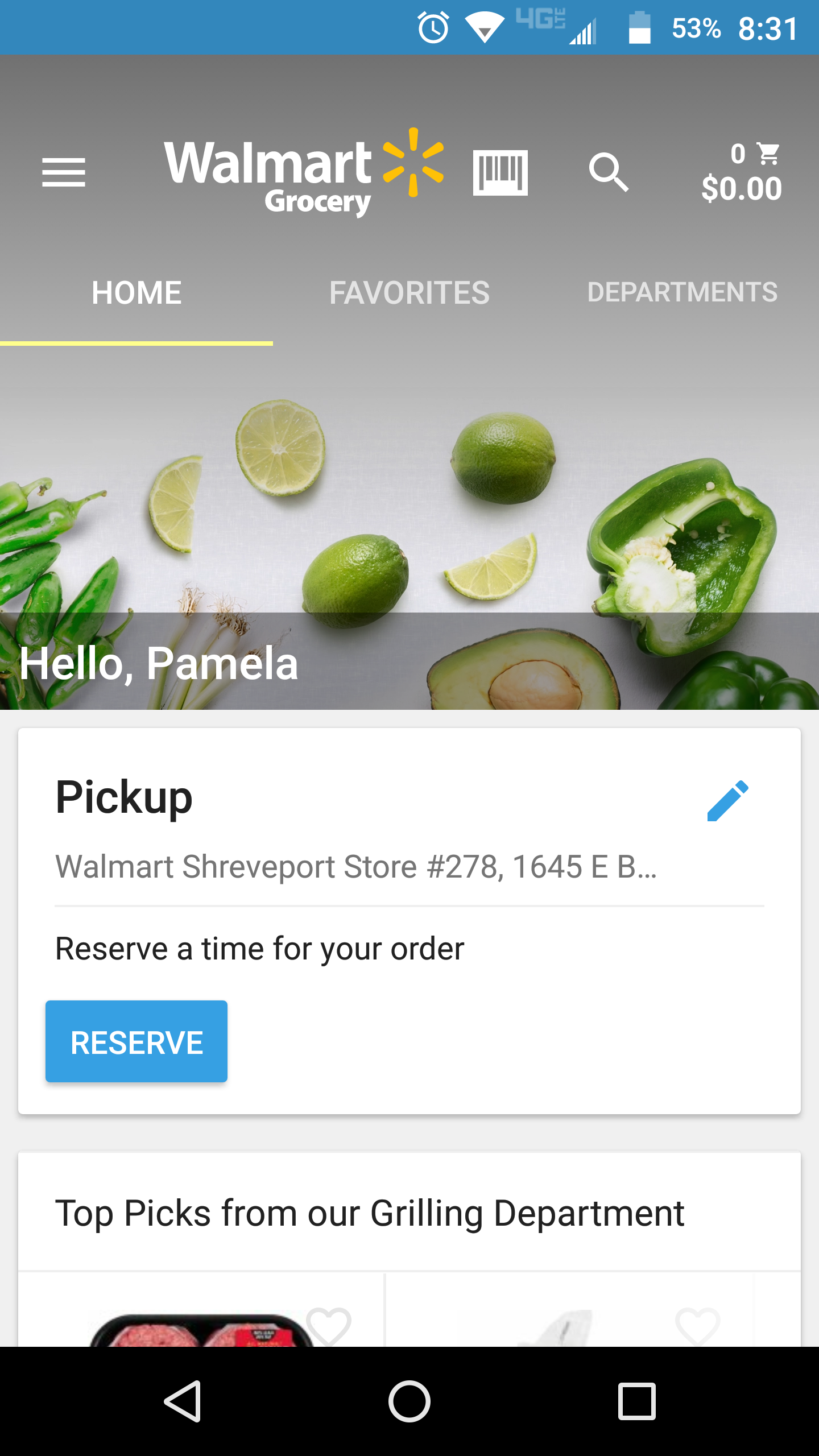
Task: Tap the search magnifier icon
Action: (609, 172)
